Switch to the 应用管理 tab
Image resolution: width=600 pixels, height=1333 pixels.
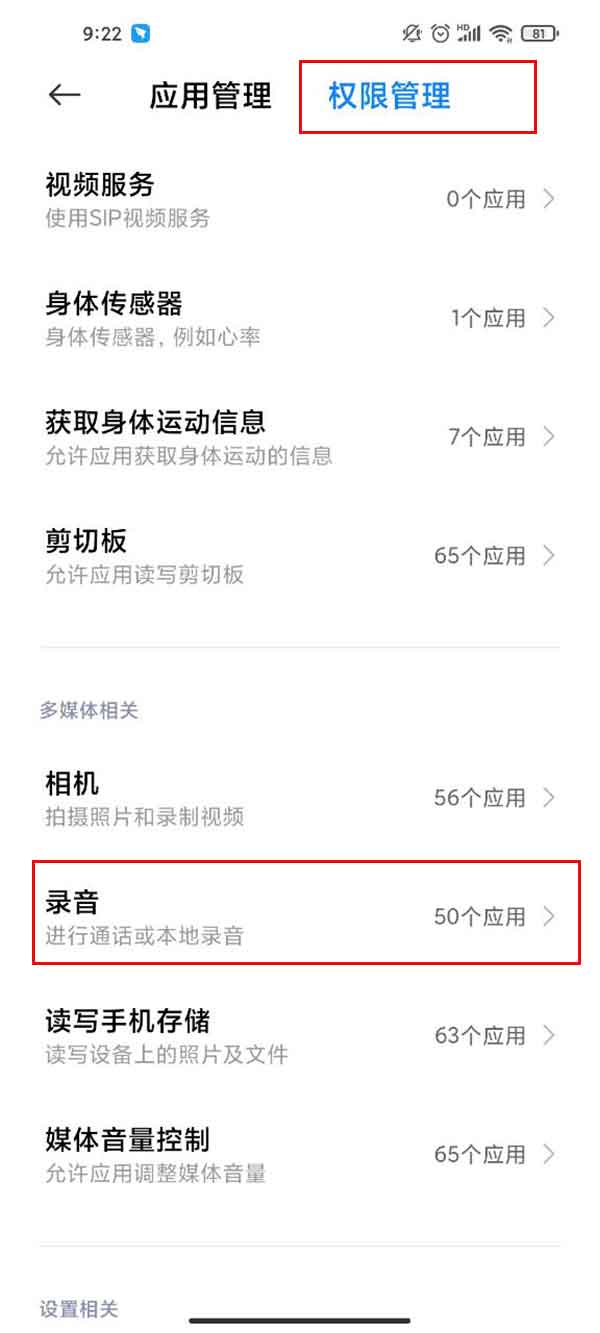[210, 96]
